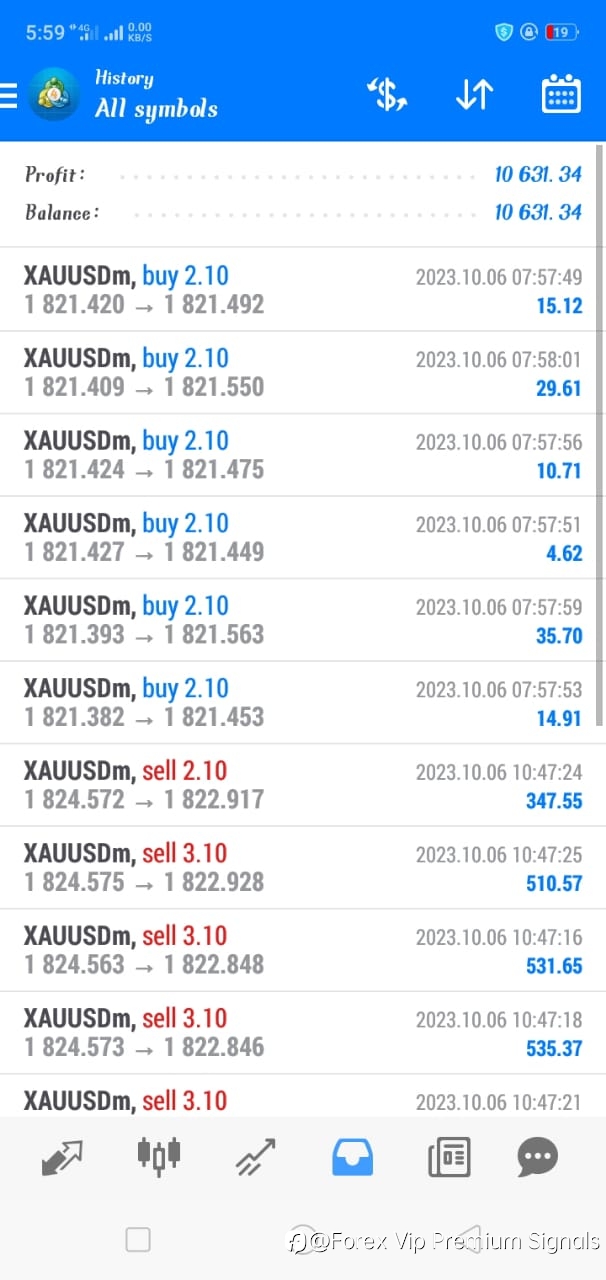Image resolution: width=606 pixels, height=1280 pixels.
Task: Expand the buy trade with profit 10.71
Action: coord(303,455)
